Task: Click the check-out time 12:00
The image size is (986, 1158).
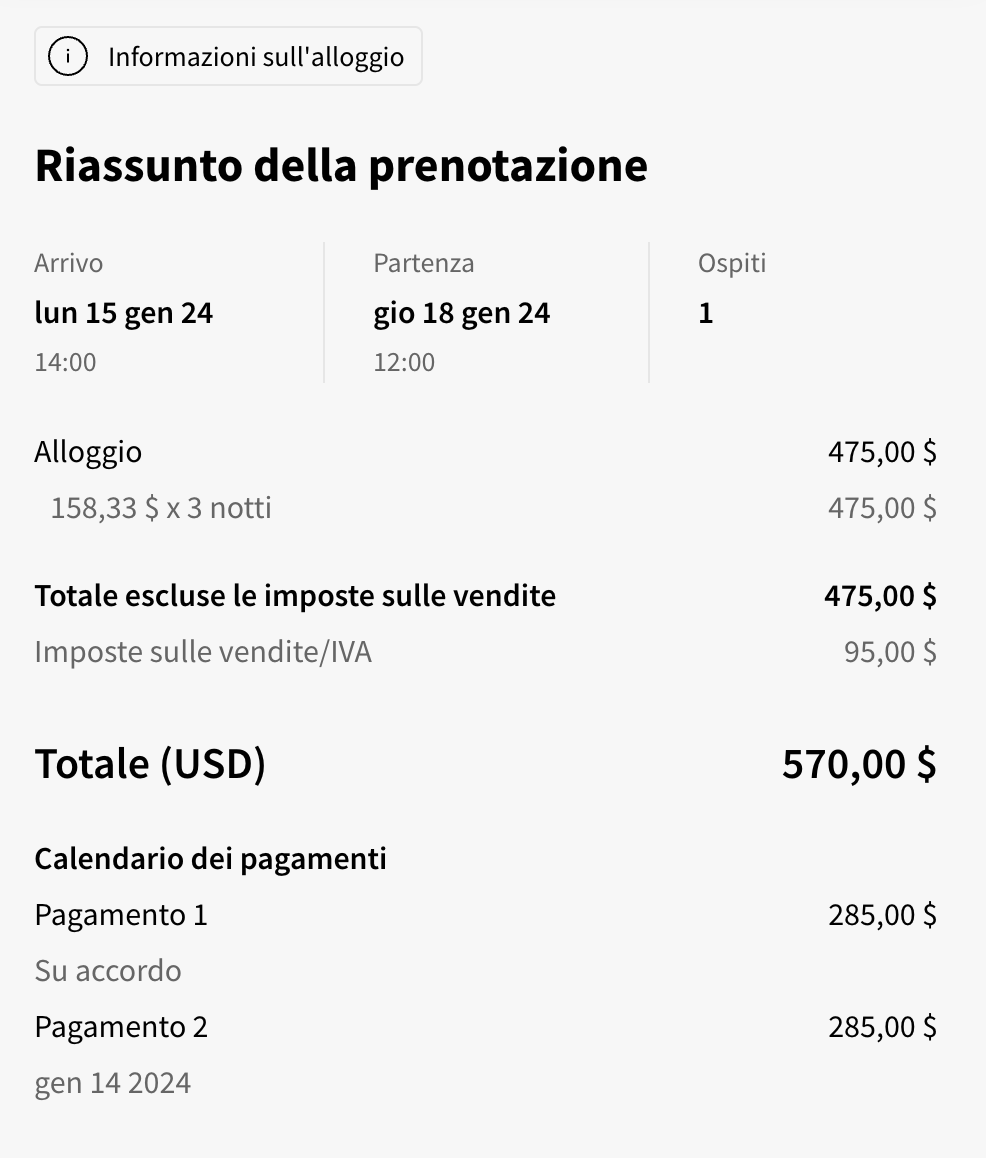Action: click(x=404, y=362)
